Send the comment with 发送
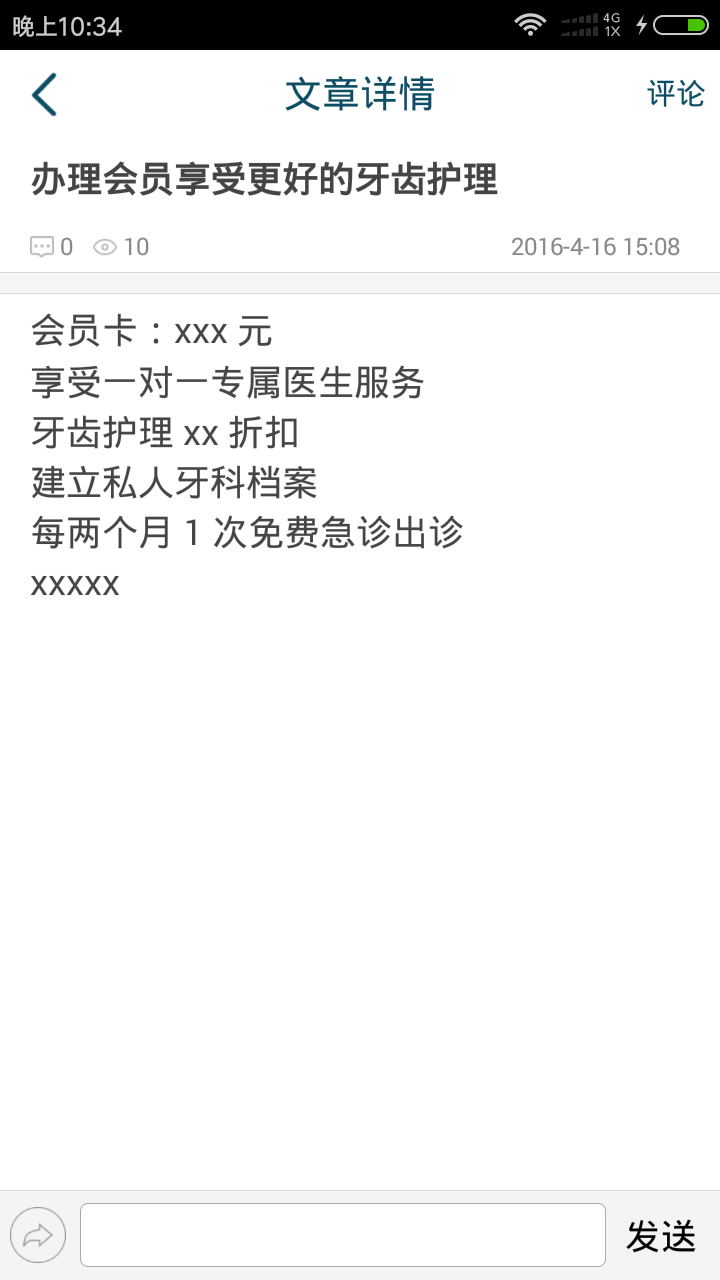Viewport: 720px width, 1280px height. [x=661, y=1236]
